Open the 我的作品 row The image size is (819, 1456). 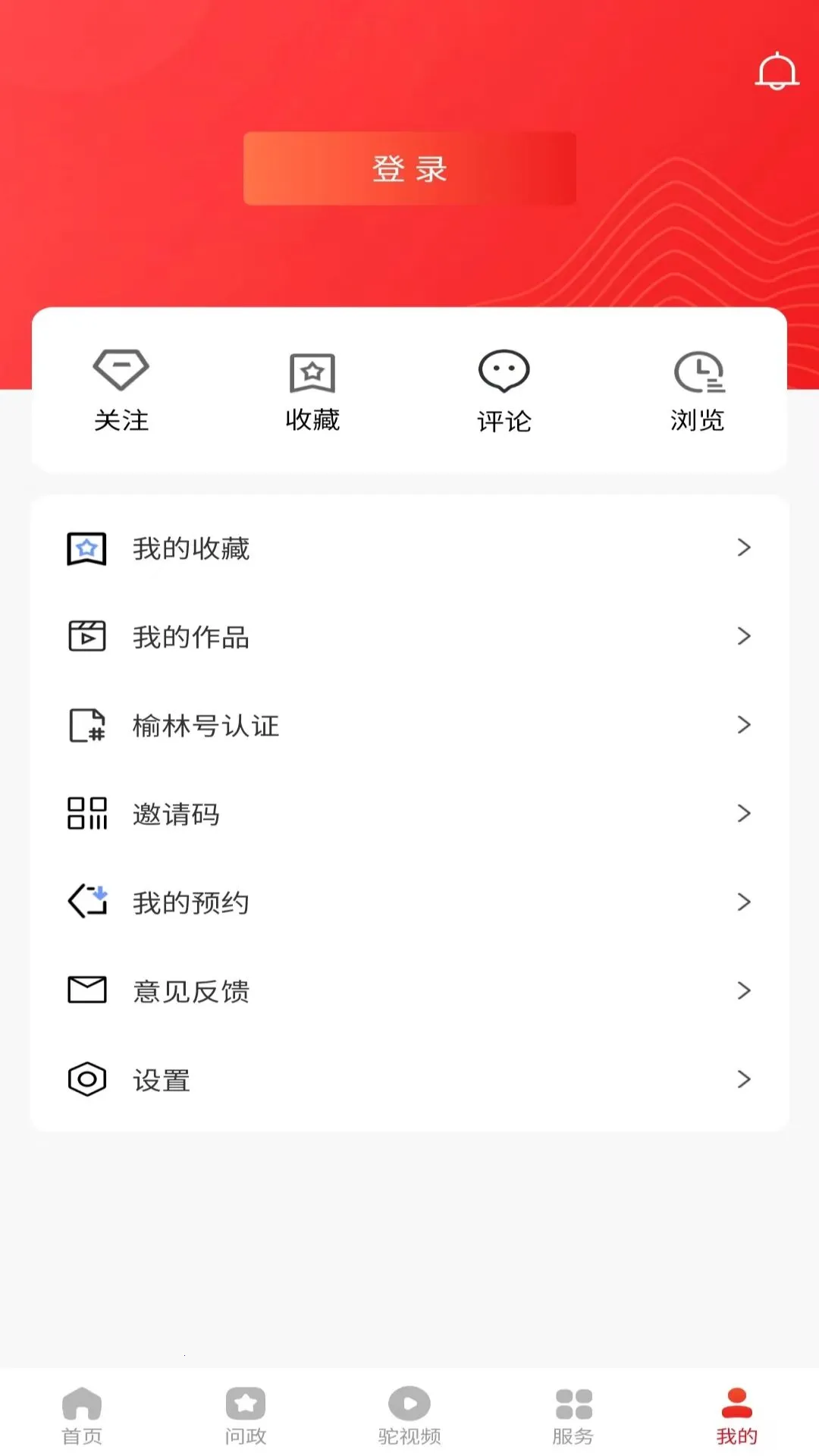point(409,637)
